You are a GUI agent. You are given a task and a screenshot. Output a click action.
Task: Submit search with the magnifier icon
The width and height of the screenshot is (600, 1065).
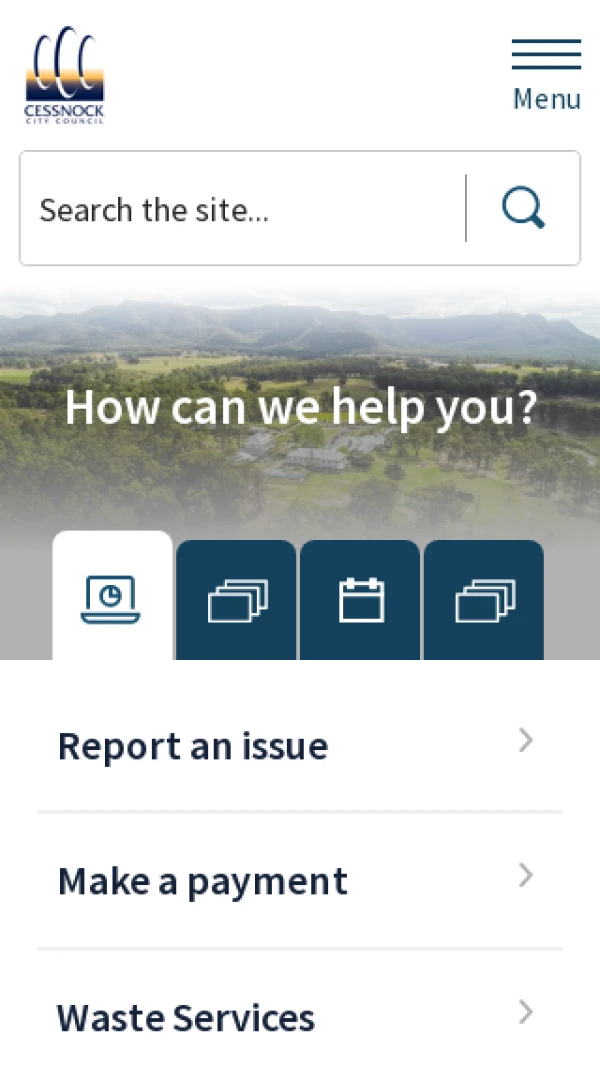pyautogui.click(x=523, y=209)
